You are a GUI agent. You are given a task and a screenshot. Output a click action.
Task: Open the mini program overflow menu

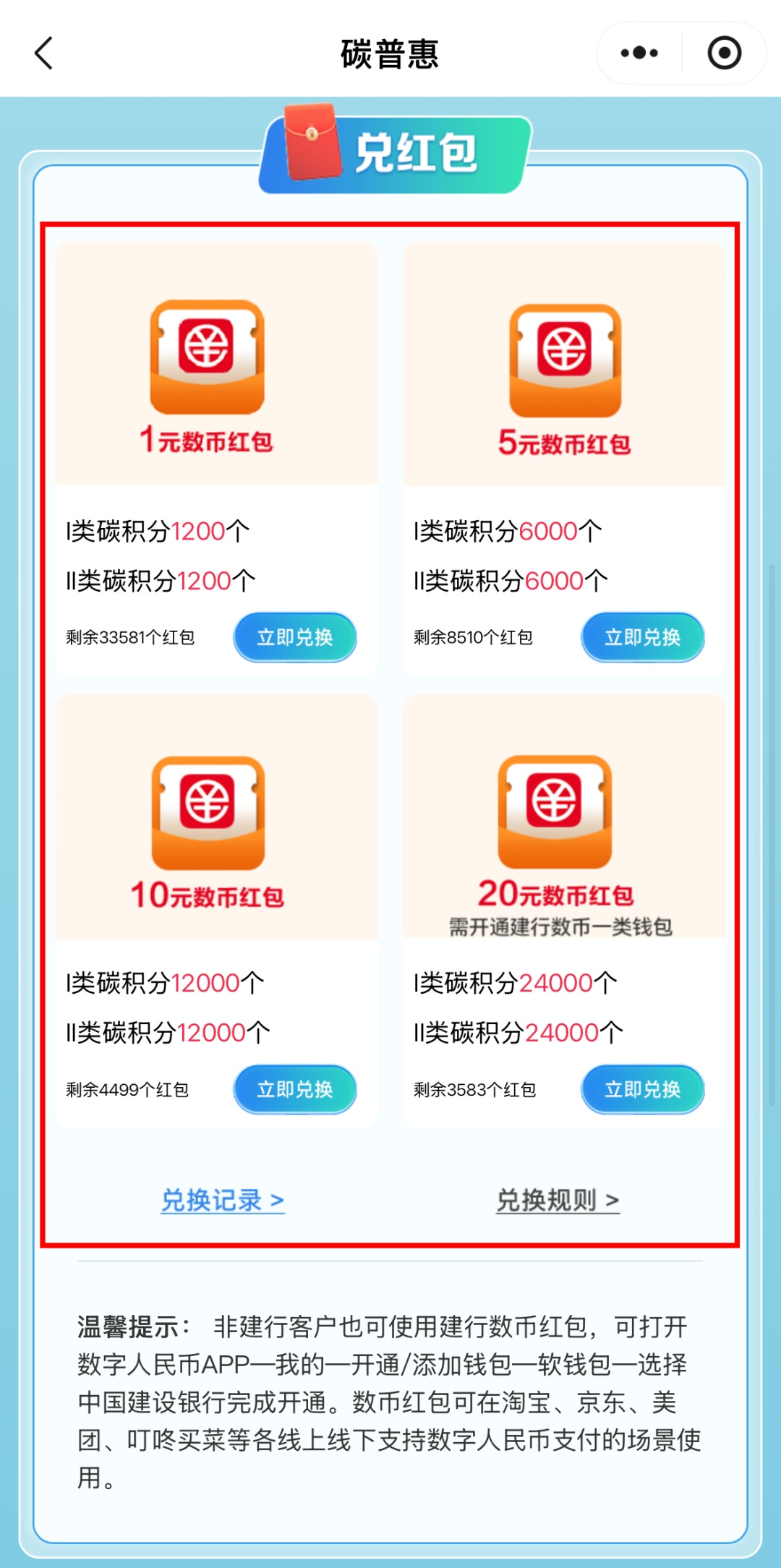[x=639, y=54]
